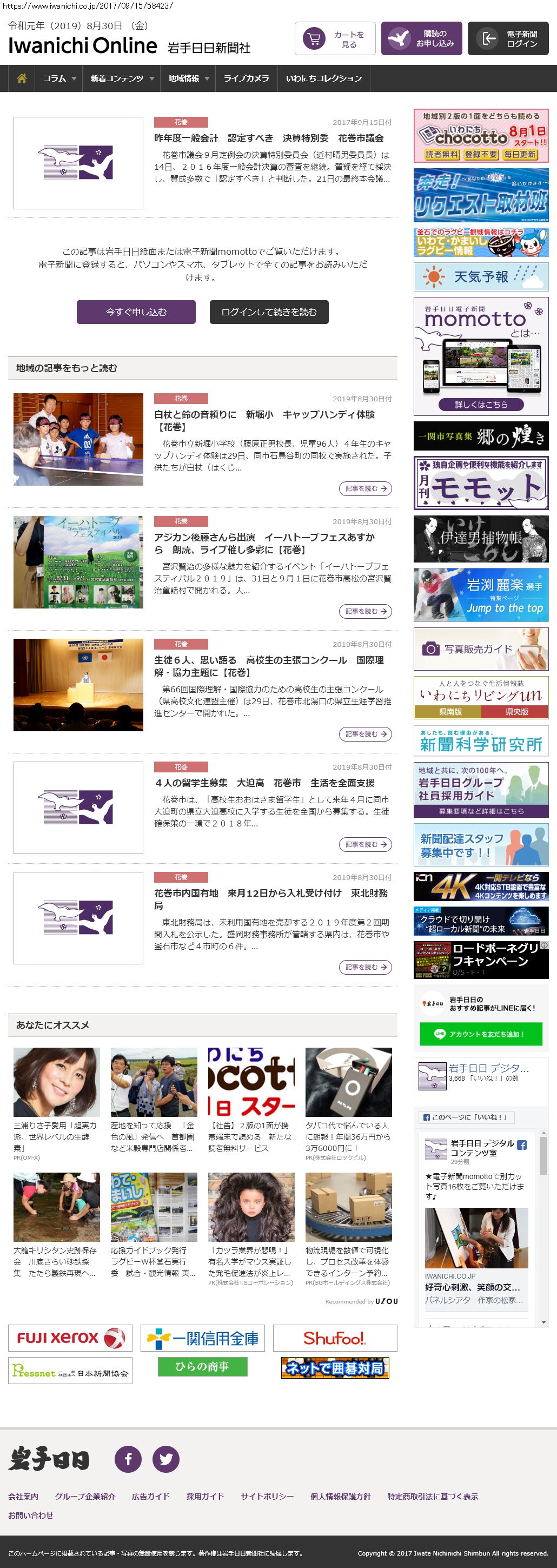Open the お問い合わせ footer link

(30, 1515)
